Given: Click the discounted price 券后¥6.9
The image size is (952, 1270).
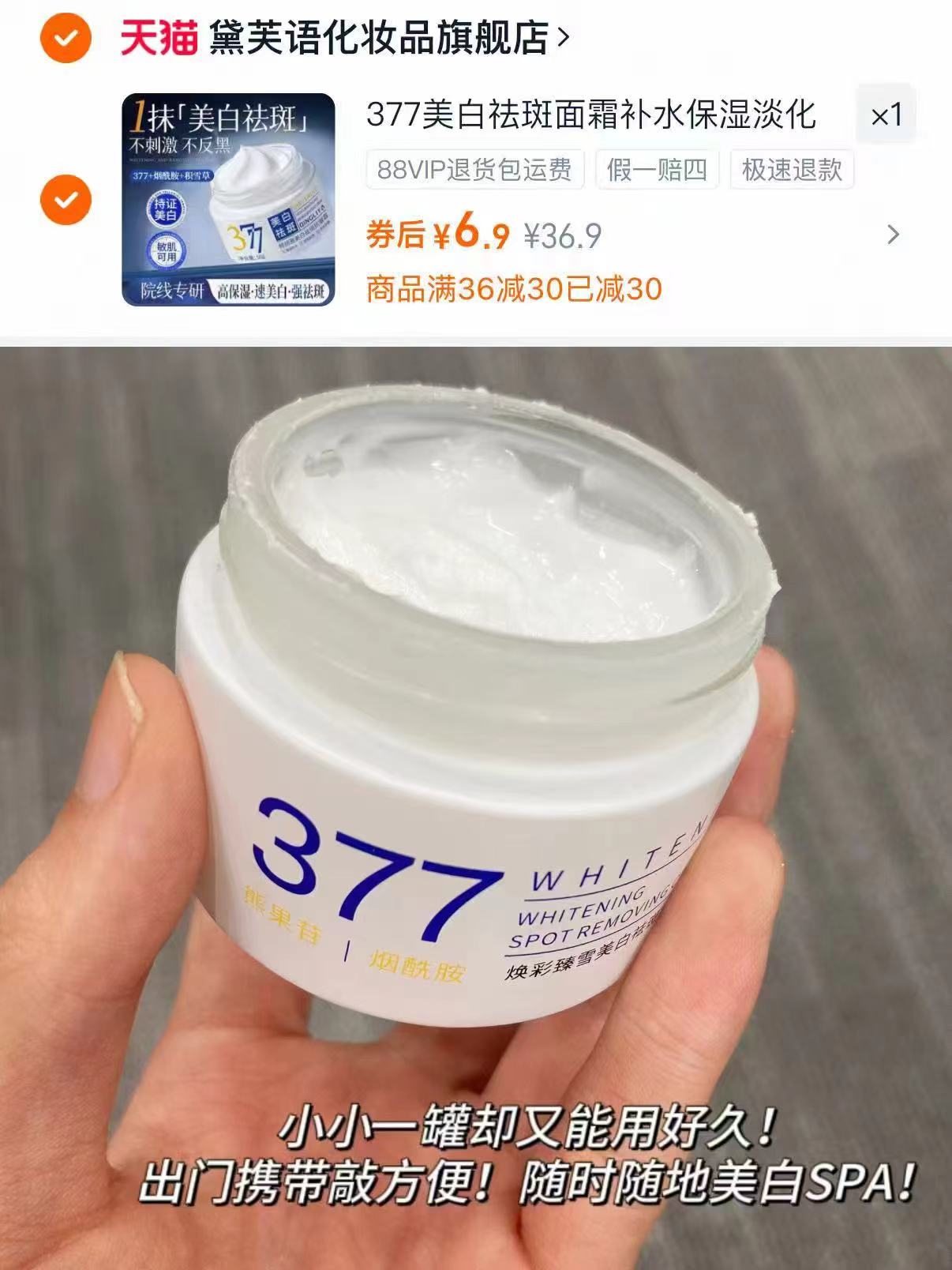Looking at the screenshot, I should click(x=438, y=232).
